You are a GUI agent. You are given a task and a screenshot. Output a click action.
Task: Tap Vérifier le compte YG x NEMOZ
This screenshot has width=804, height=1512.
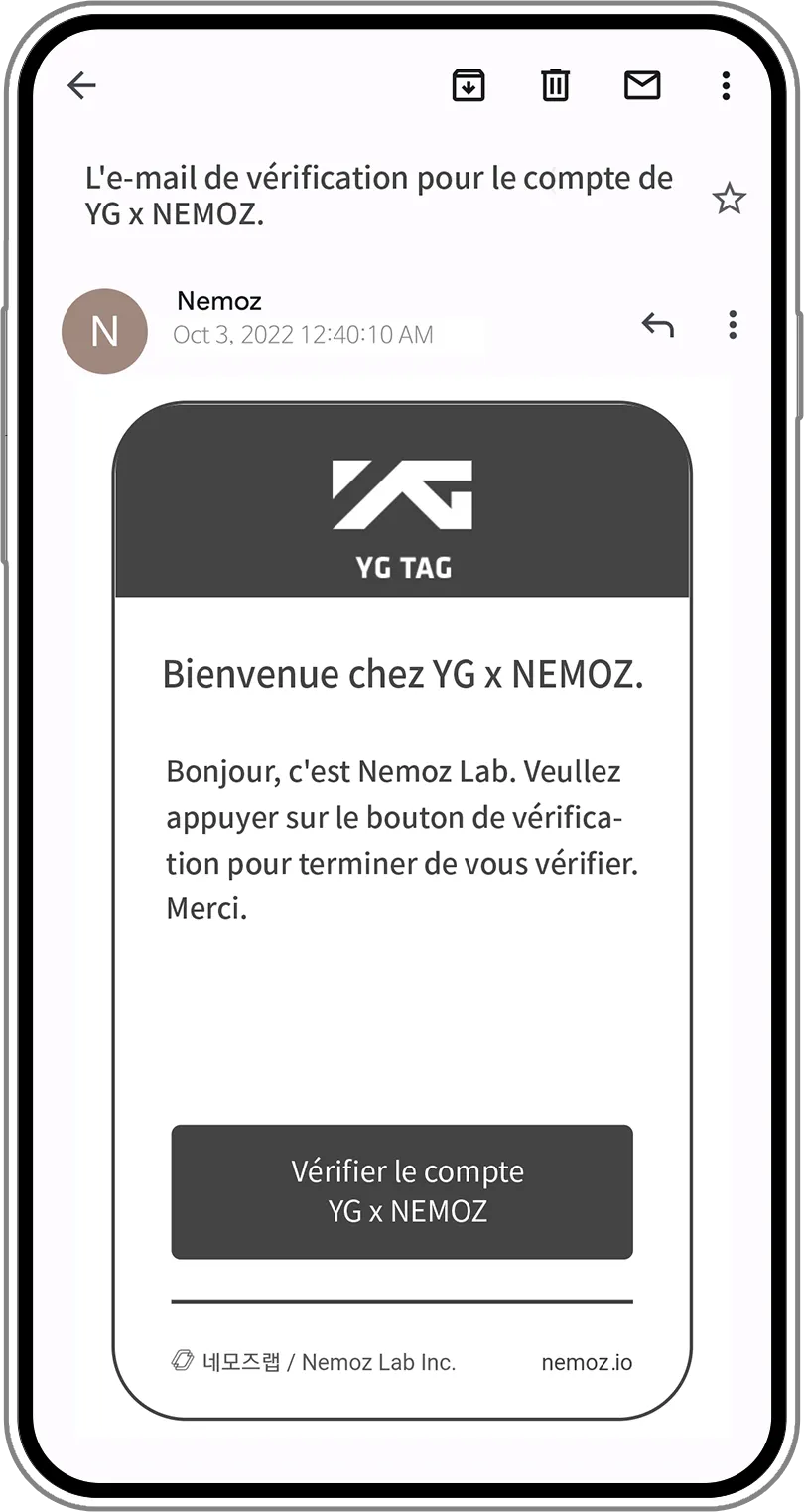click(402, 1191)
